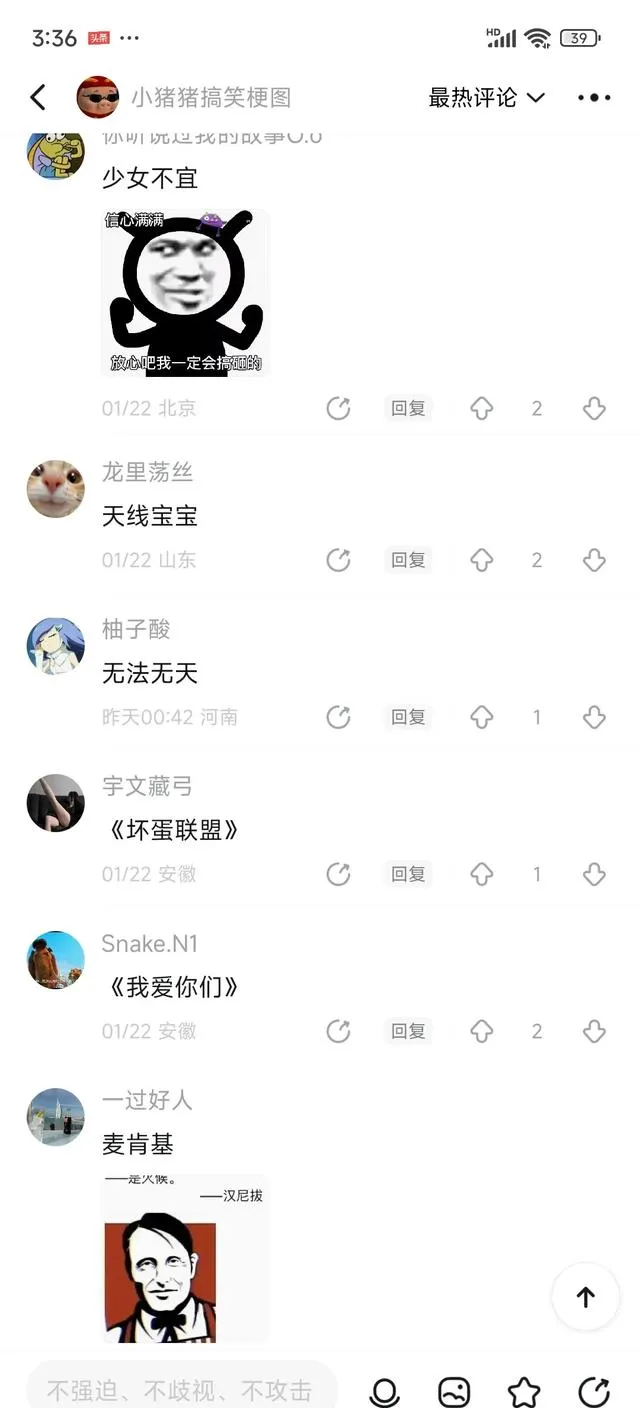Open 小猪猪搞笑梗图 author profile
640x1408 pixels.
coord(185,97)
